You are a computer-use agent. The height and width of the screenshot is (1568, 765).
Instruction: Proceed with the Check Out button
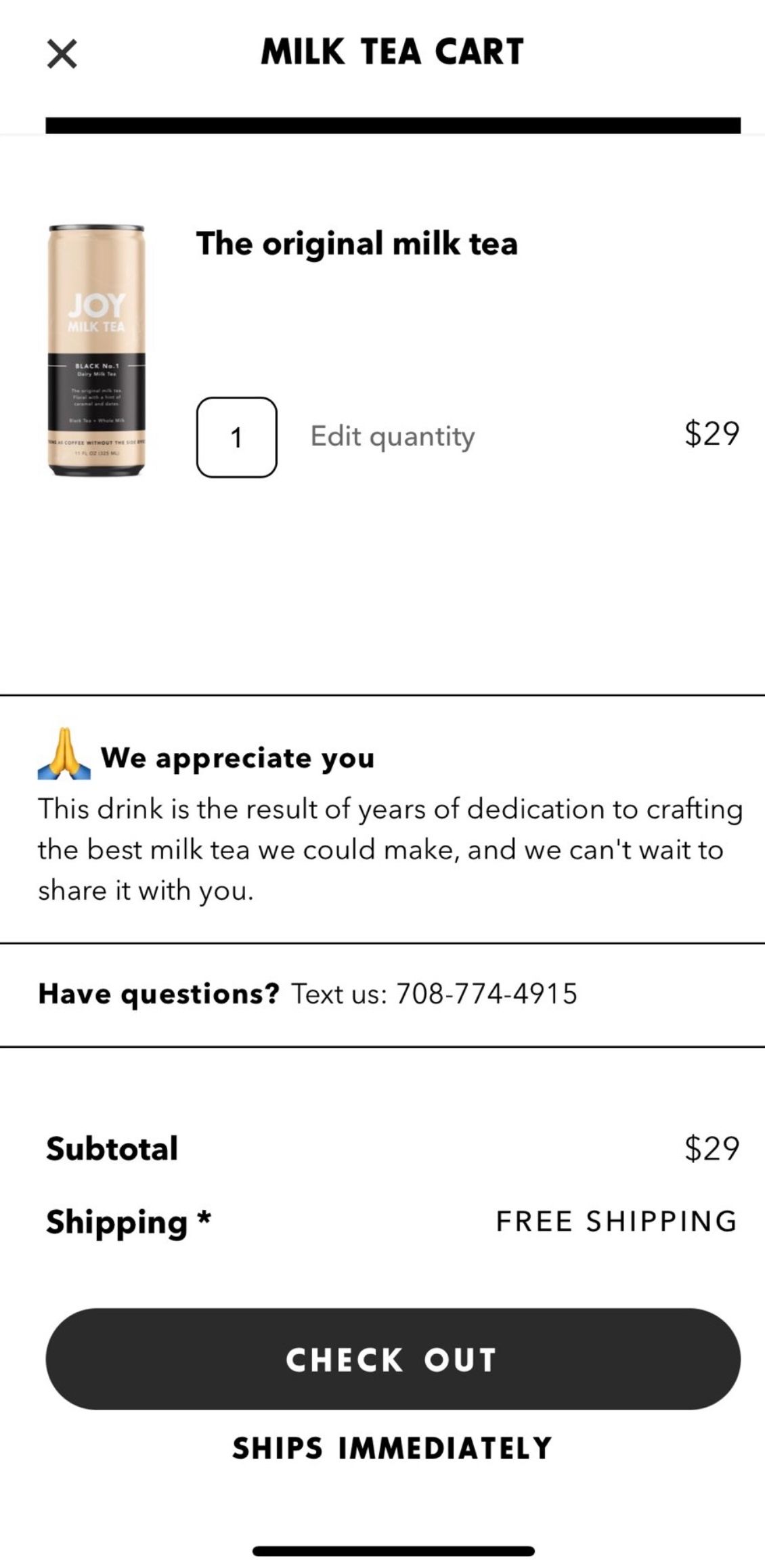(x=393, y=1359)
